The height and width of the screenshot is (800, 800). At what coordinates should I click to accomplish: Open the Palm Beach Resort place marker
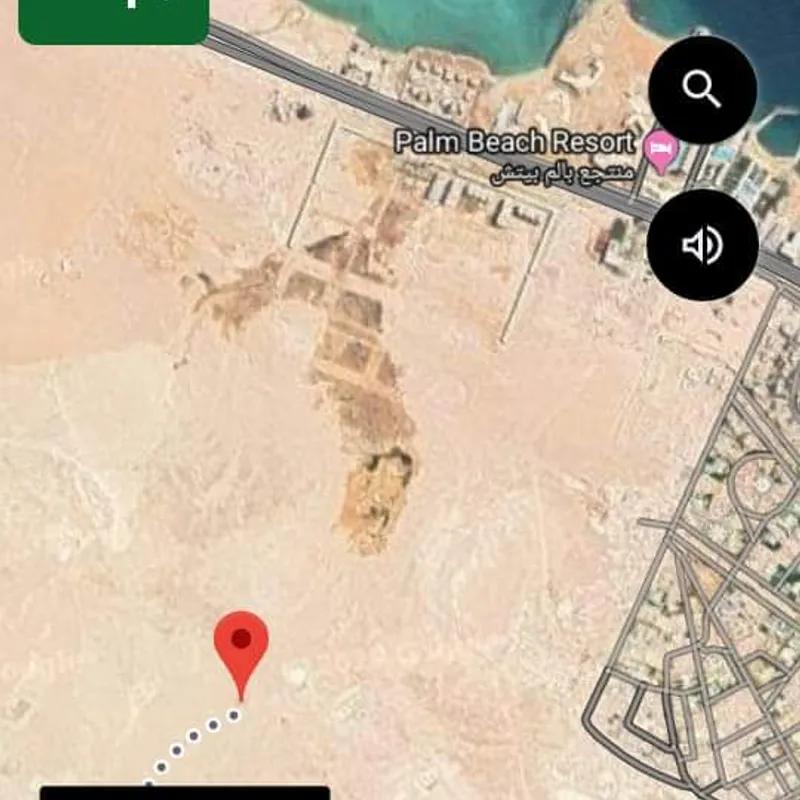(660, 150)
